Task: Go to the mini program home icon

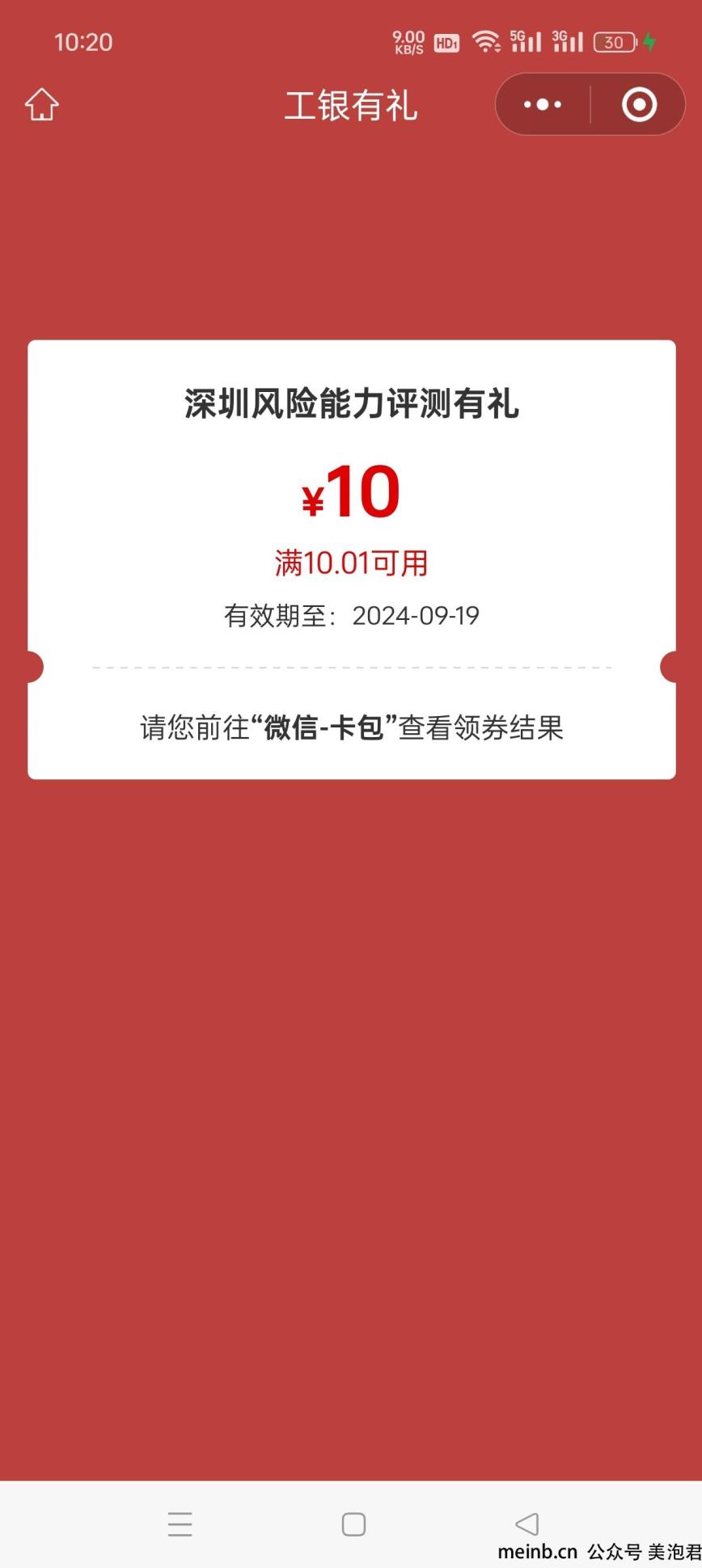Action: (42, 104)
